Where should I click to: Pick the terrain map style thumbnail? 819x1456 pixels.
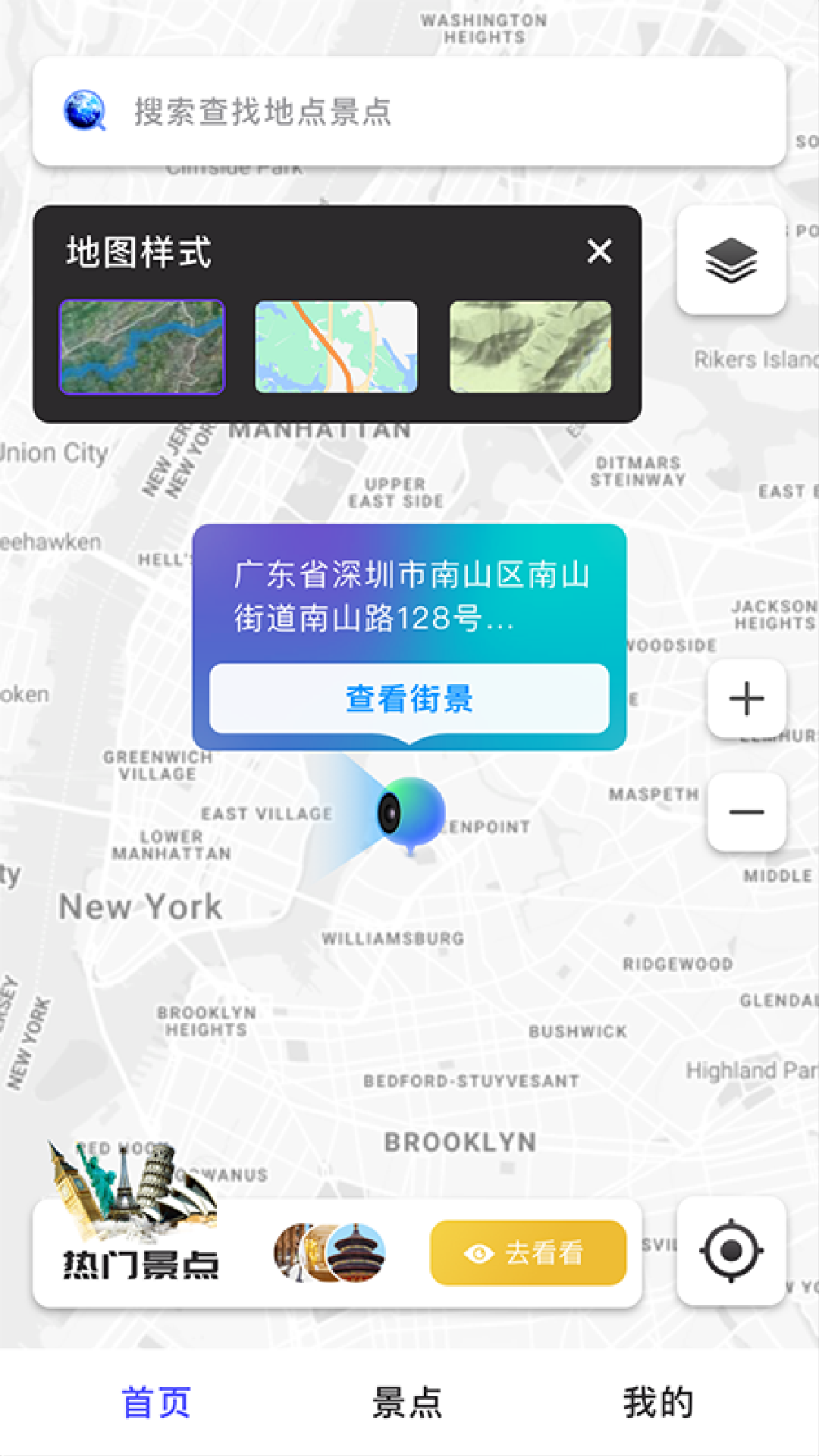tap(530, 347)
